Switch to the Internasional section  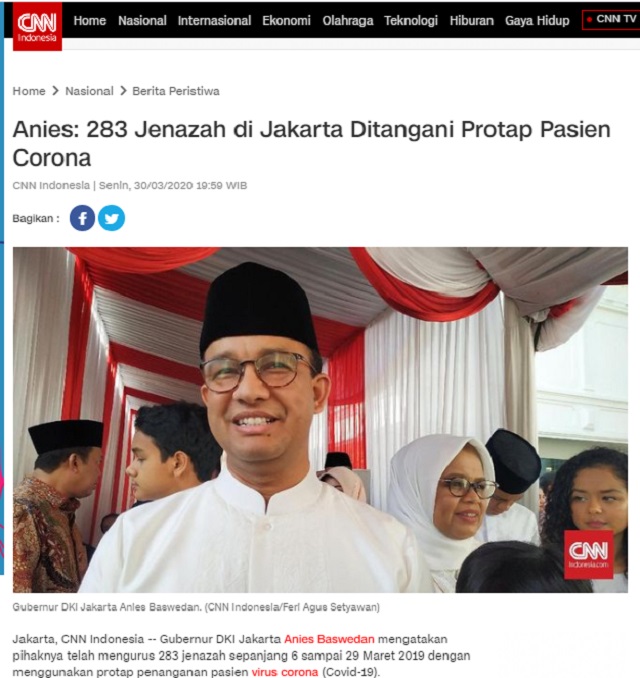[214, 20]
